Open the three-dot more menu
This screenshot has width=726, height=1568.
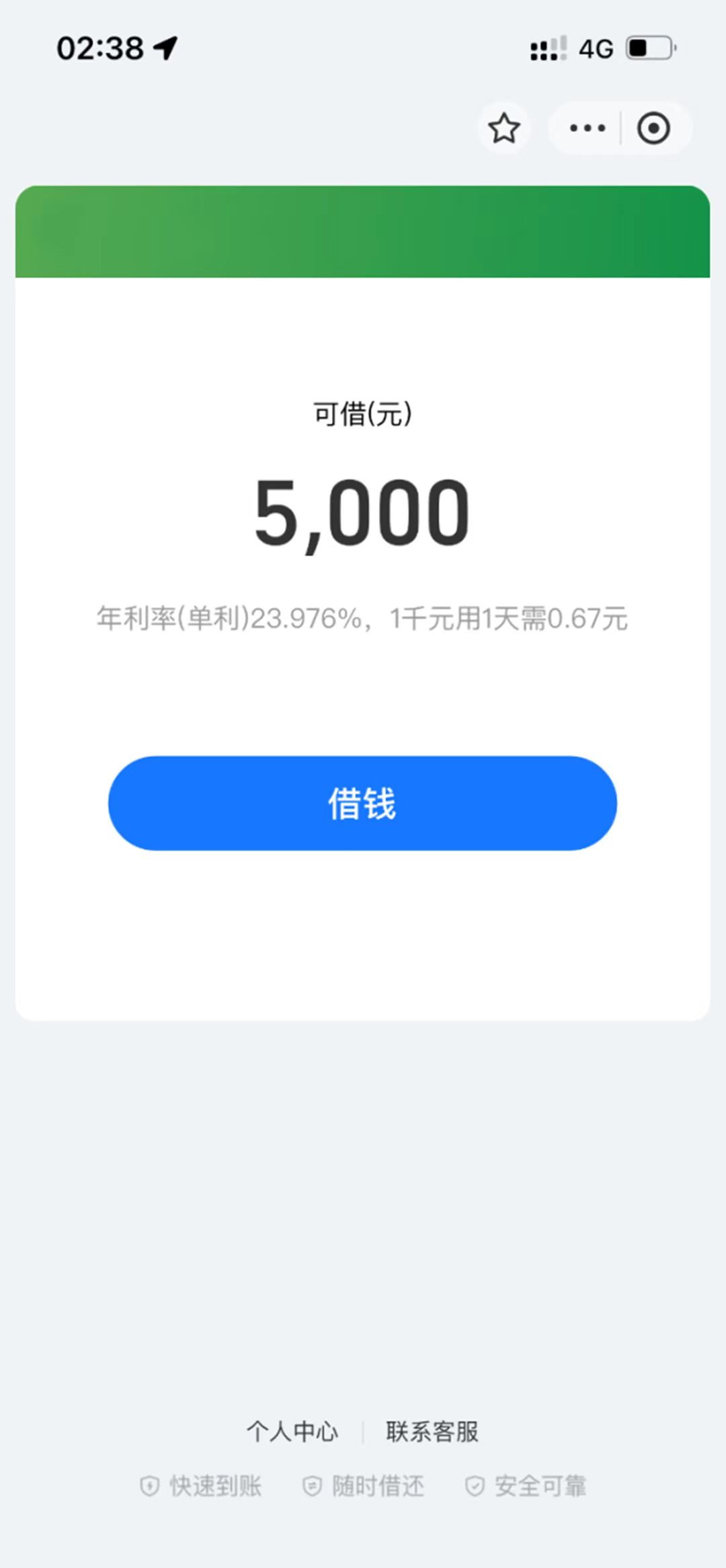click(587, 128)
